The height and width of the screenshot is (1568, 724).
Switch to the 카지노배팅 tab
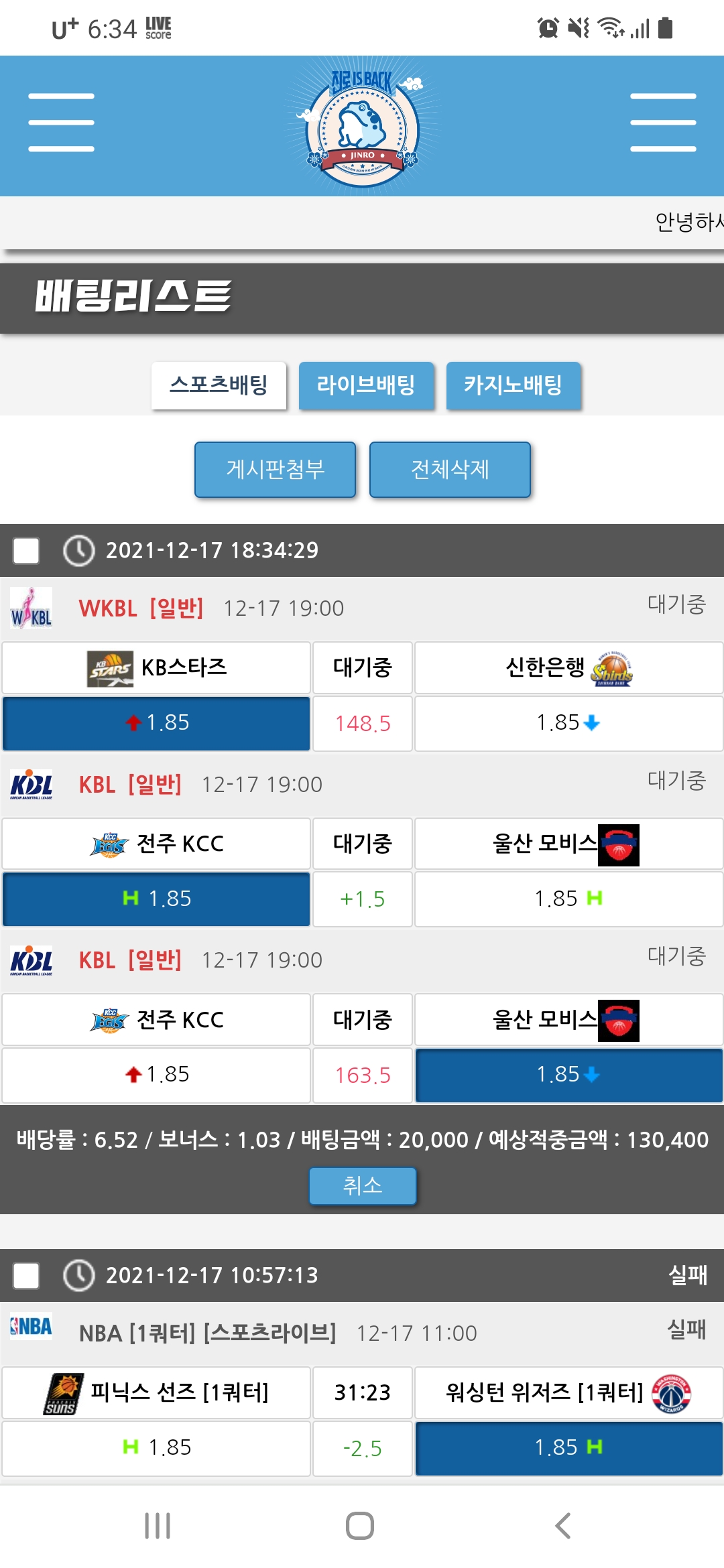pos(513,385)
